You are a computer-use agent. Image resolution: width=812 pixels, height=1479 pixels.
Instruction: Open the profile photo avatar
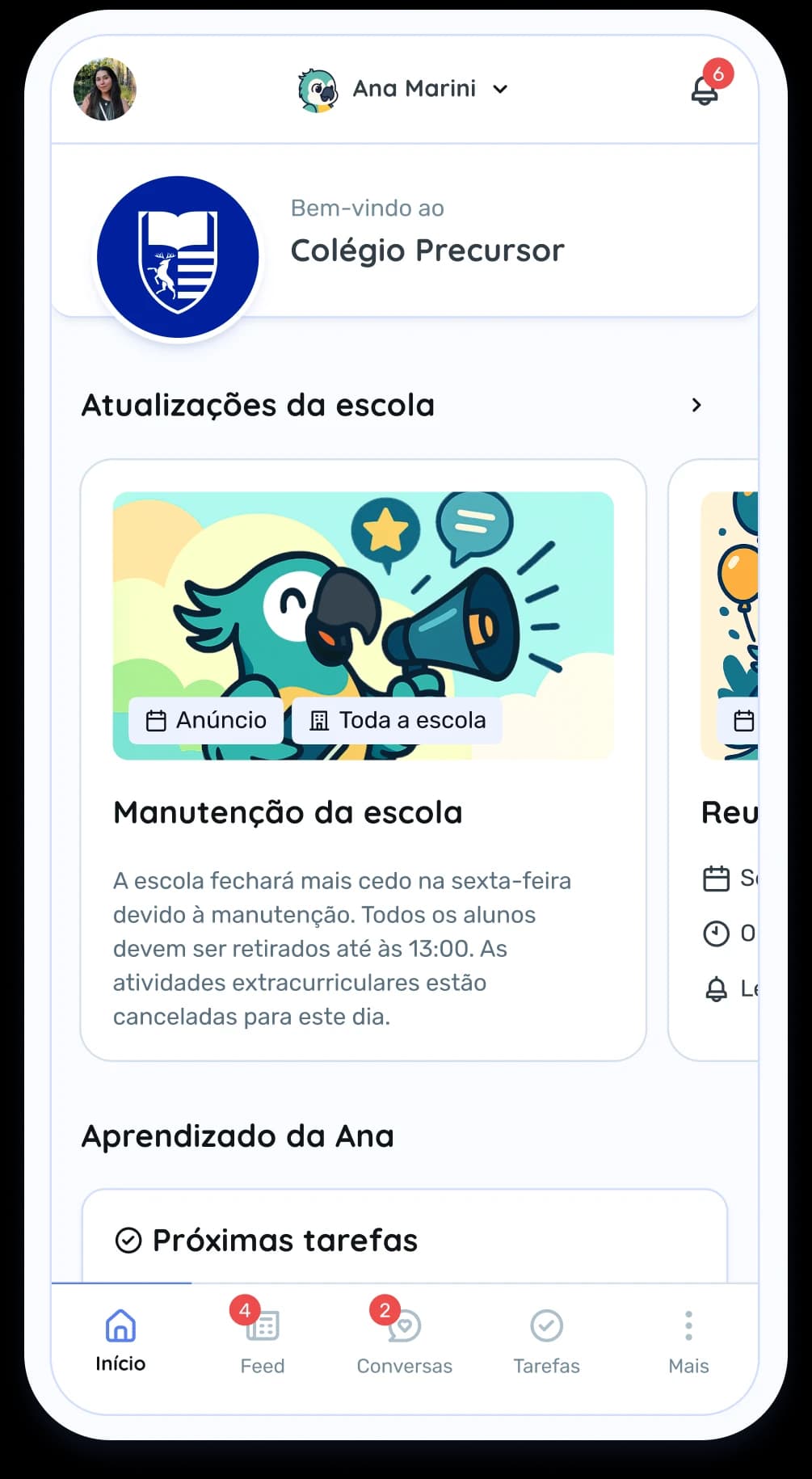[105, 89]
